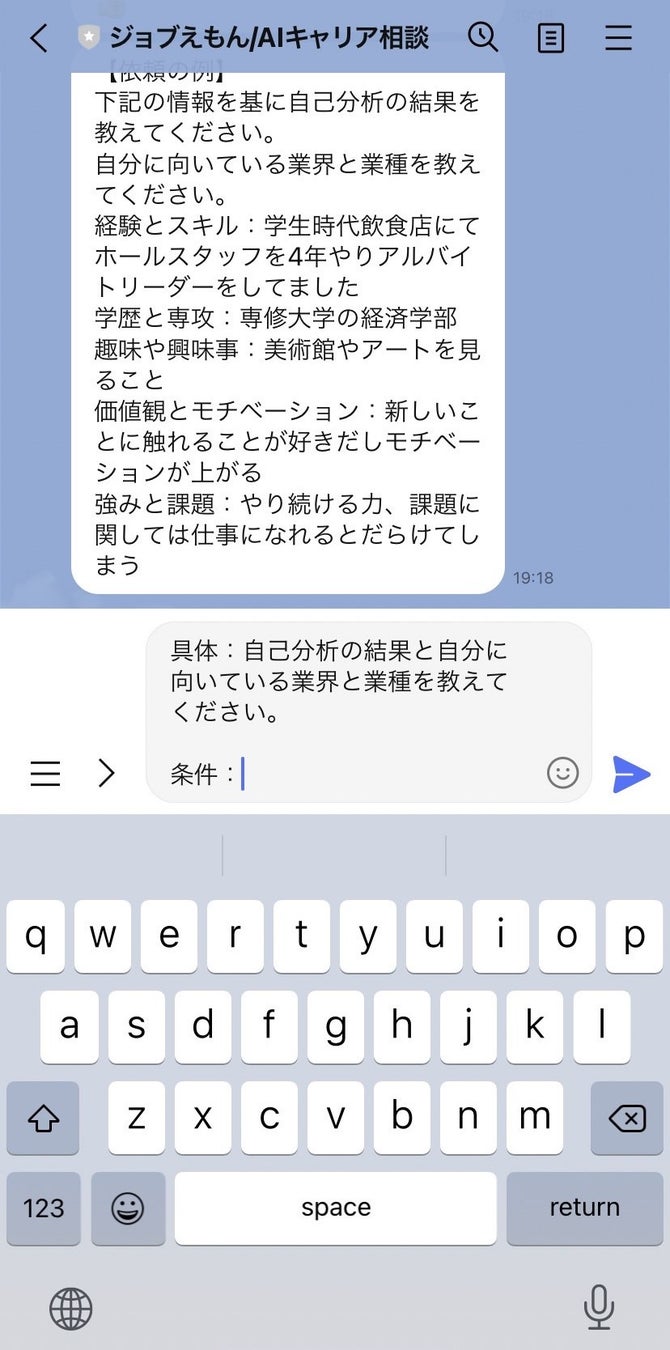
Task: Search within this chat
Action: (483, 38)
